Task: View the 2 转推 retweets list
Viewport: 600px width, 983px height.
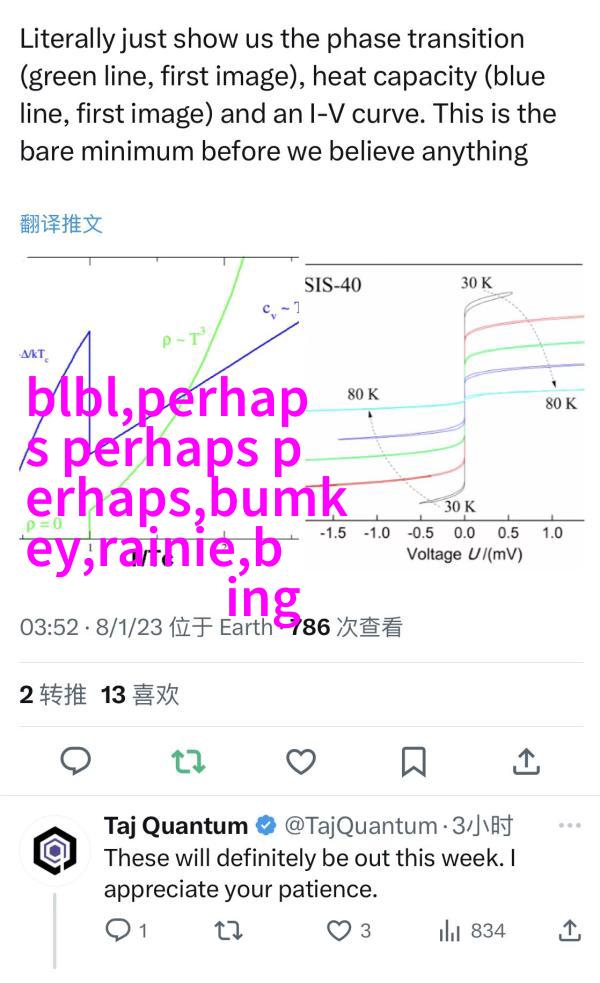Action: coord(53,694)
